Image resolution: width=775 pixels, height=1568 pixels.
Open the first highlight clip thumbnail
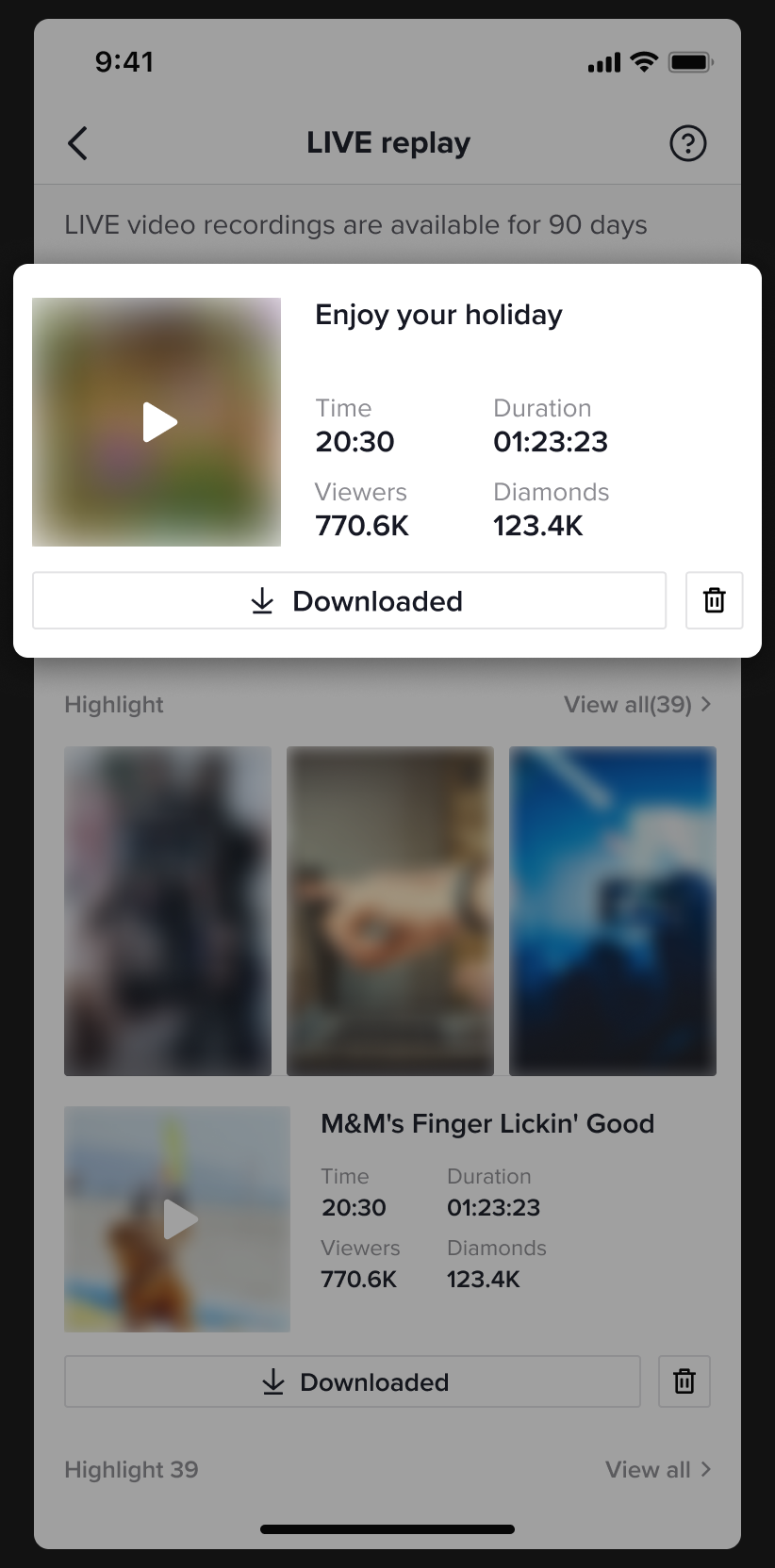(168, 910)
